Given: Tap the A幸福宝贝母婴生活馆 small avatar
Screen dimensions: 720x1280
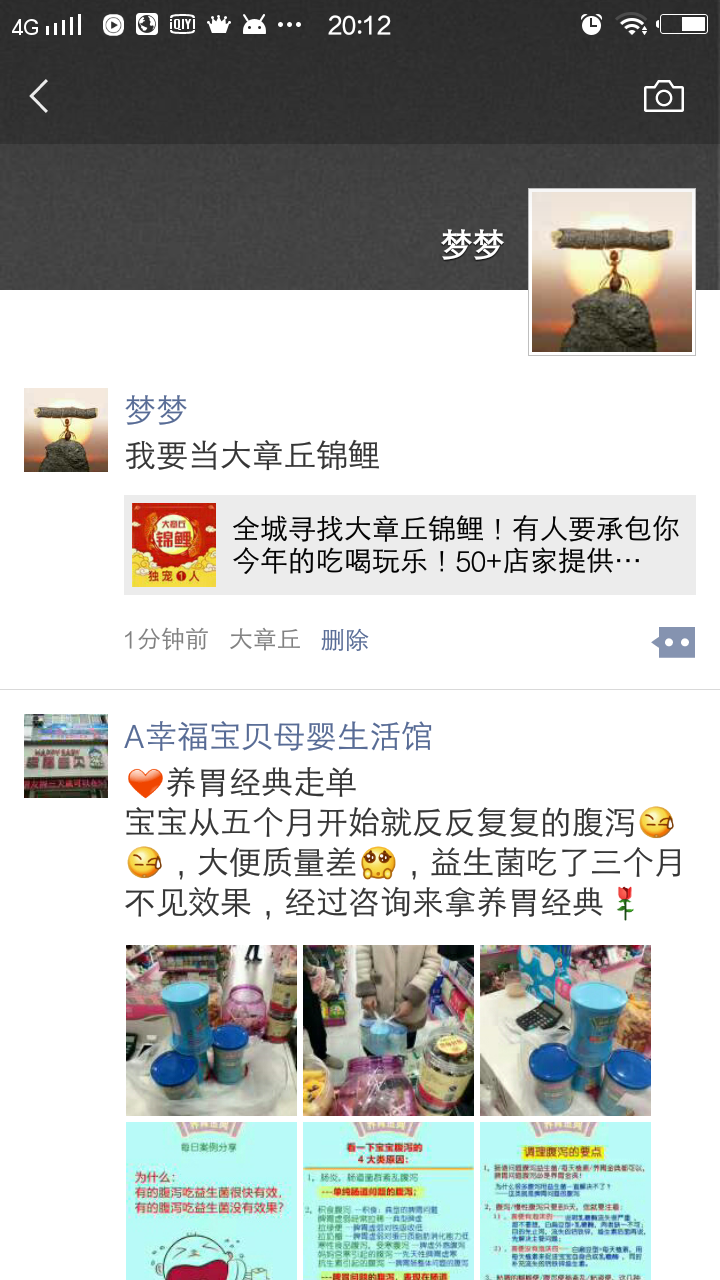Looking at the screenshot, I should (x=66, y=756).
